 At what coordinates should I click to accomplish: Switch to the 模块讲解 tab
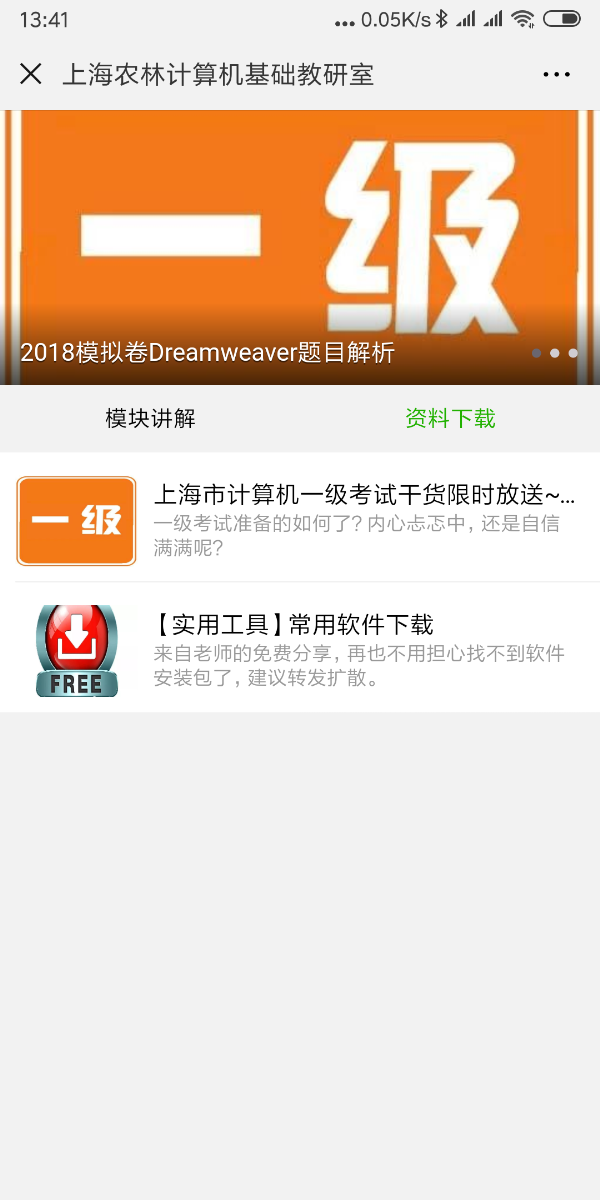click(150, 418)
